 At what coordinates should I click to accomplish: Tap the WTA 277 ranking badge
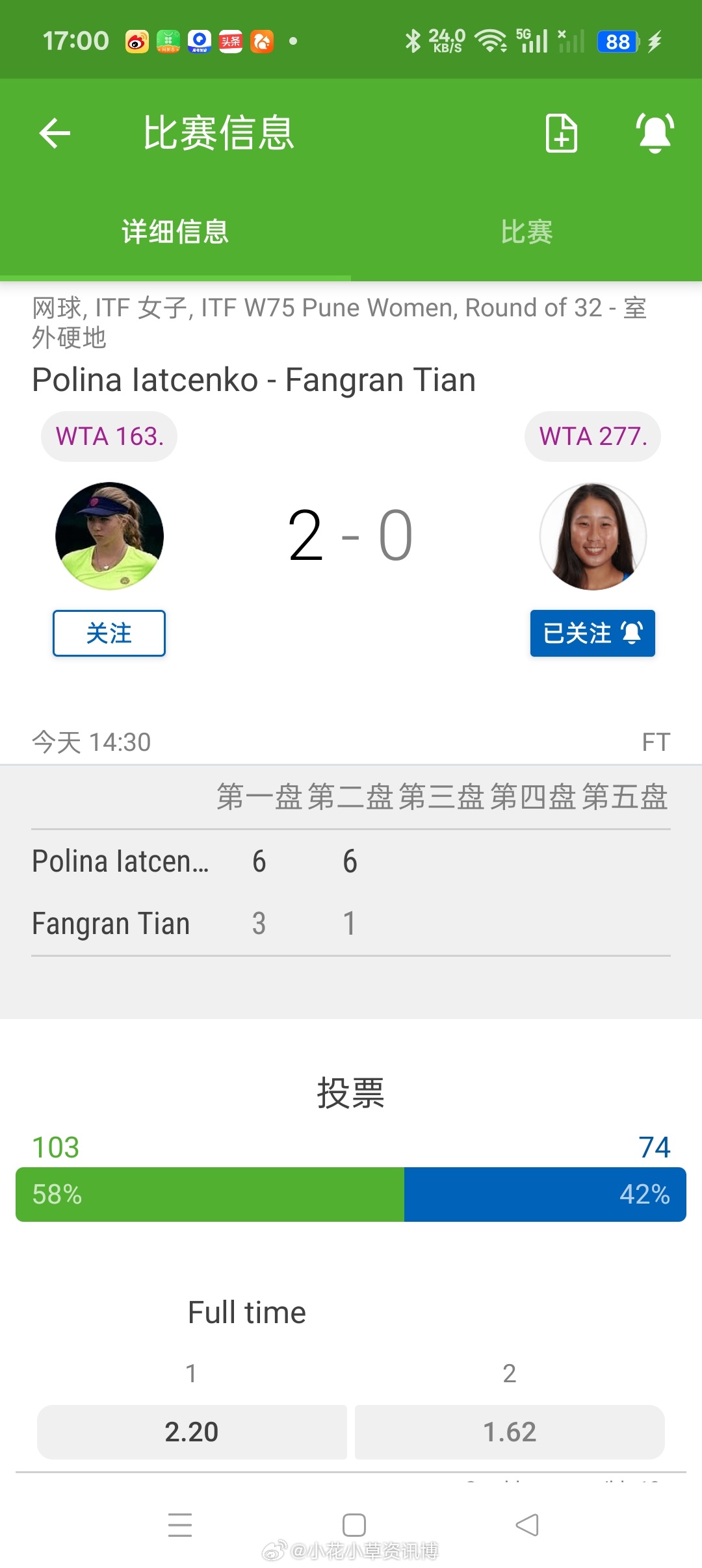pyautogui.click(x=592, y=436)
